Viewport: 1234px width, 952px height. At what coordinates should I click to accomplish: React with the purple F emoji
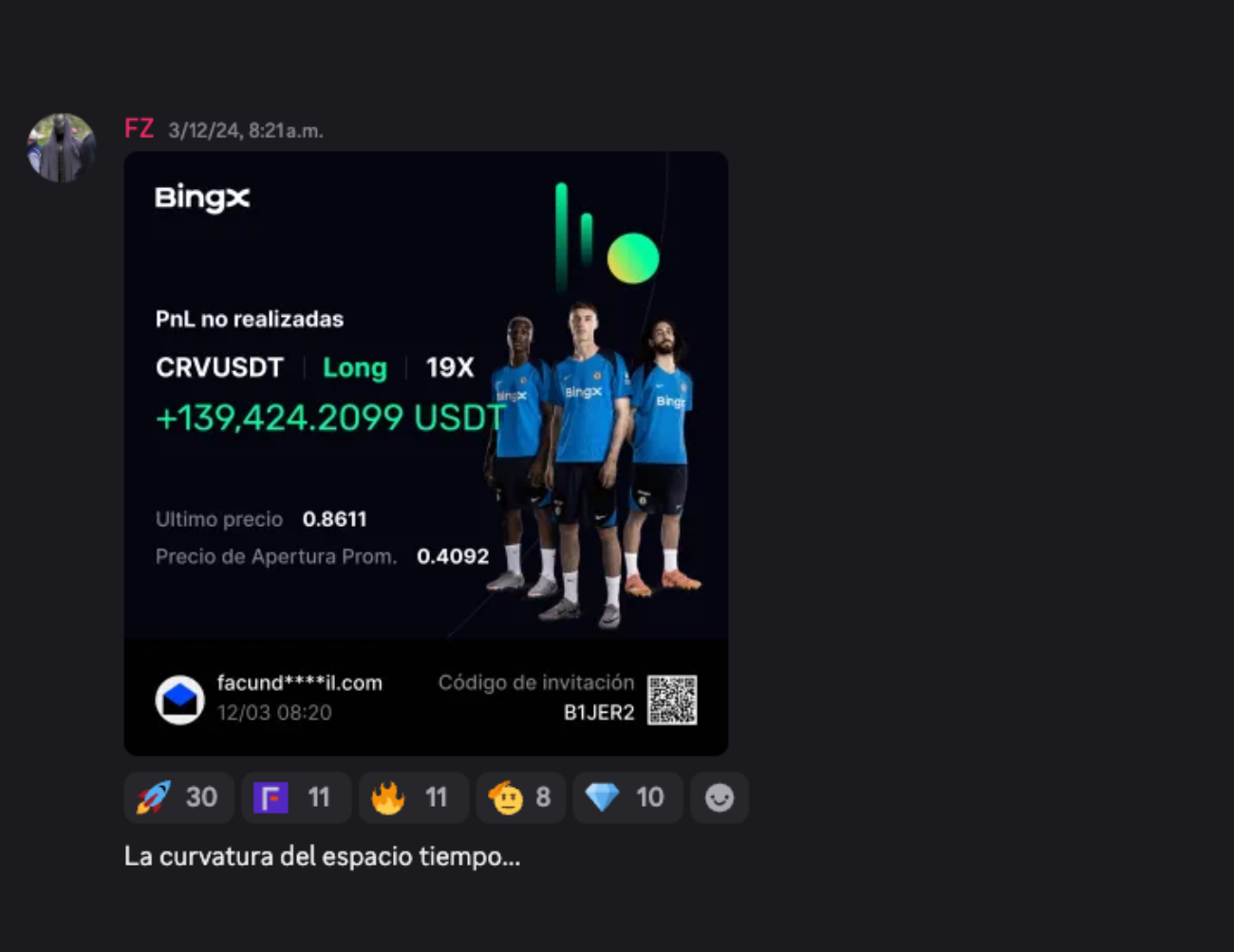click(295, 797)
